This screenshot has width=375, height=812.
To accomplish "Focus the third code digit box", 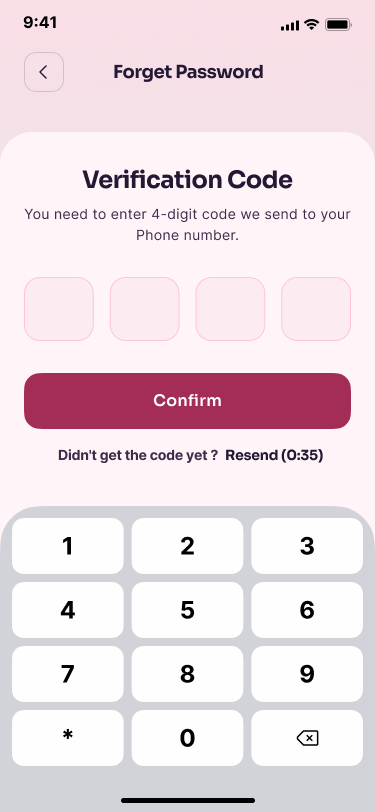I will point(230,309).
